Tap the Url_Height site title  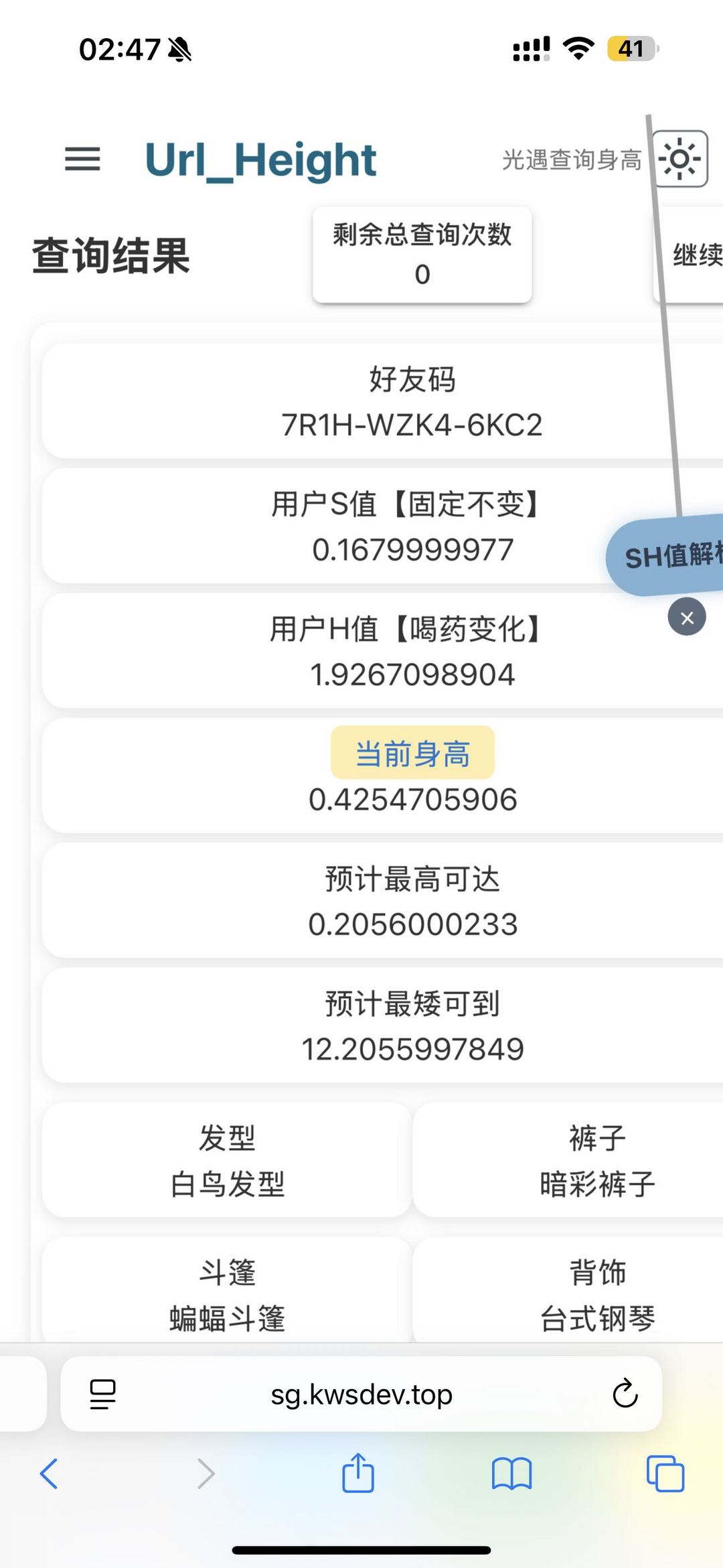point(260,160)
